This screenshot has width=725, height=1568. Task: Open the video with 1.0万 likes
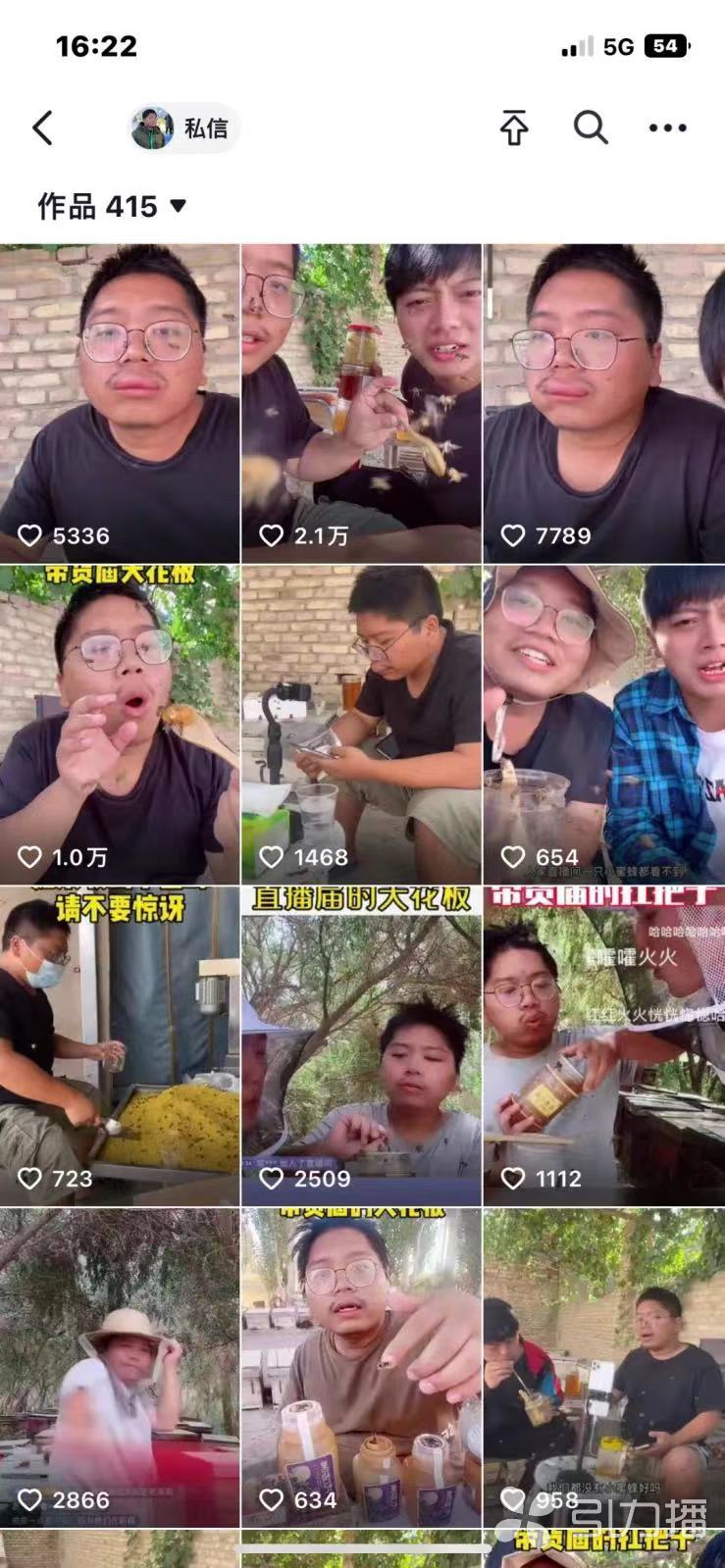[x=119, y=724]
